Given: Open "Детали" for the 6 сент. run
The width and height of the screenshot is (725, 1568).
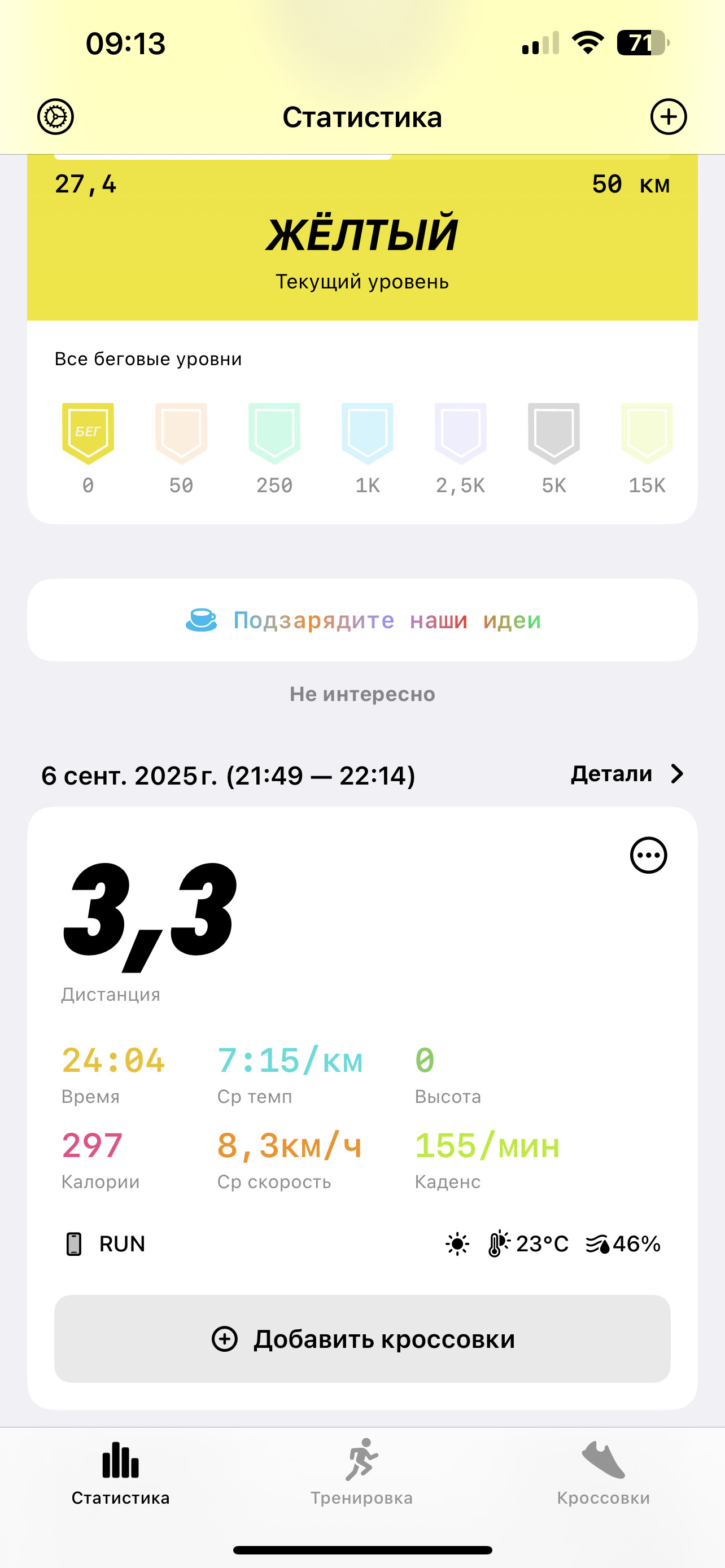Looking at the screenshot, I should click(627, 774).
